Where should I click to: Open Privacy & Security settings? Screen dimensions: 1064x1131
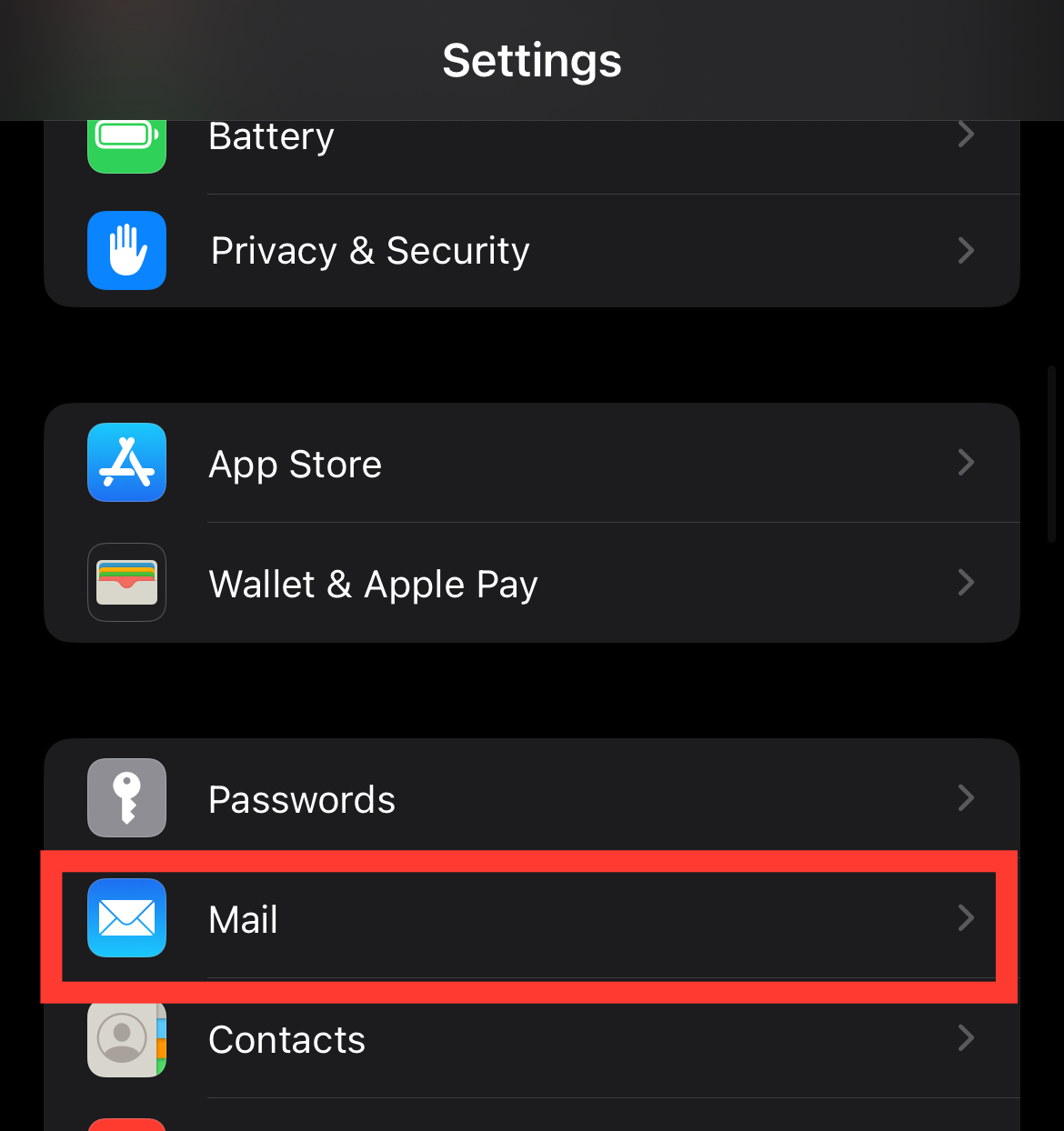[x=531, y=251]
